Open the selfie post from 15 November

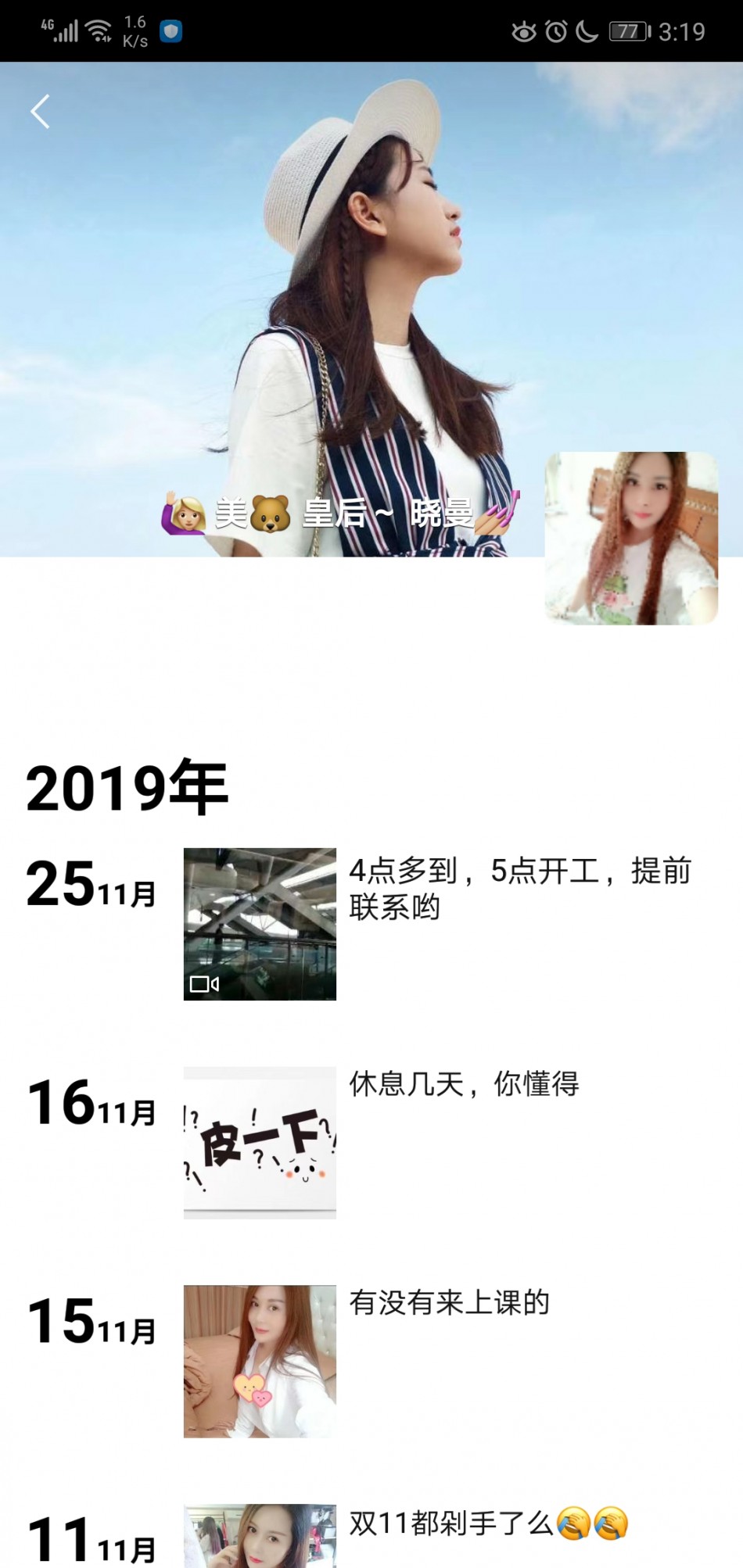click(260, 1361)
